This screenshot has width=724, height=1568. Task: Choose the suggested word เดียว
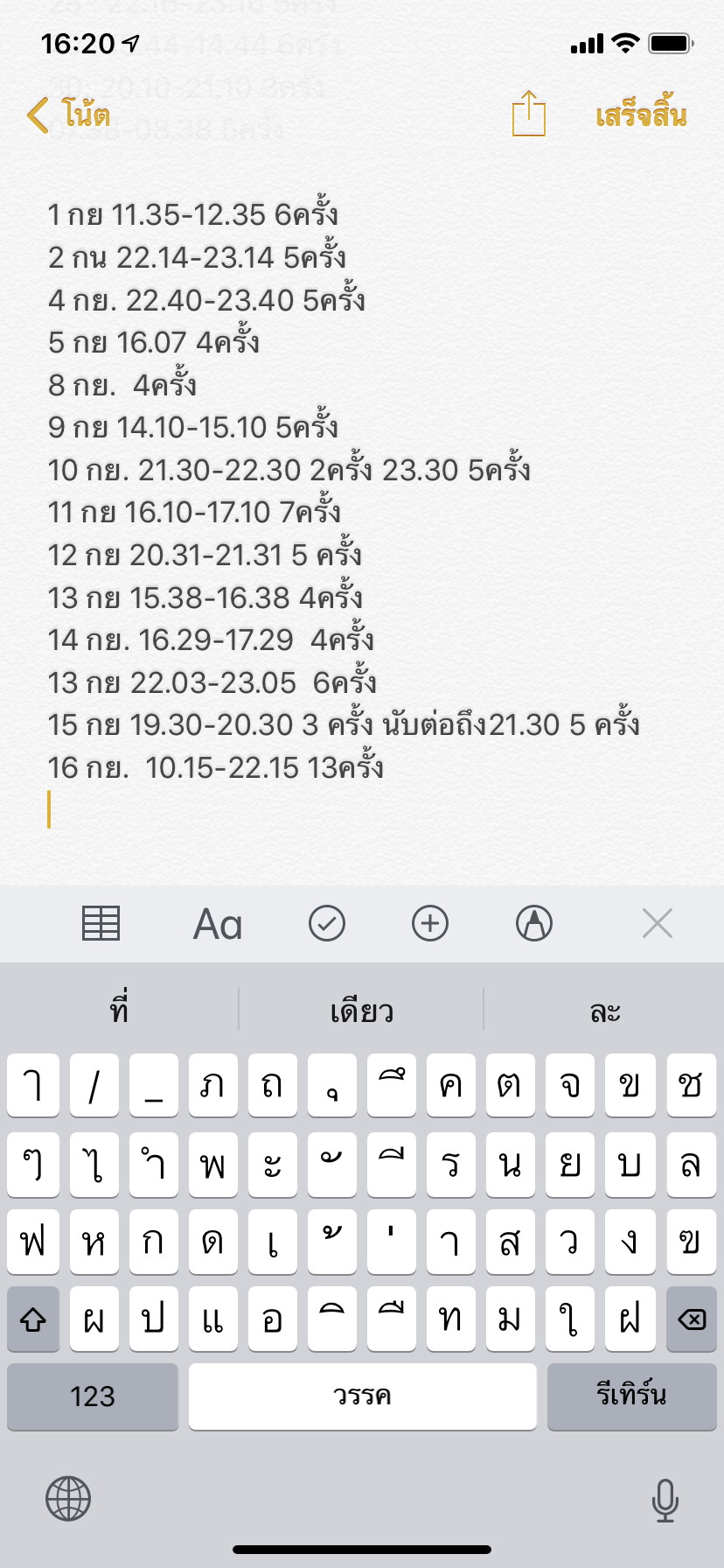click(x=361, y=1011)
